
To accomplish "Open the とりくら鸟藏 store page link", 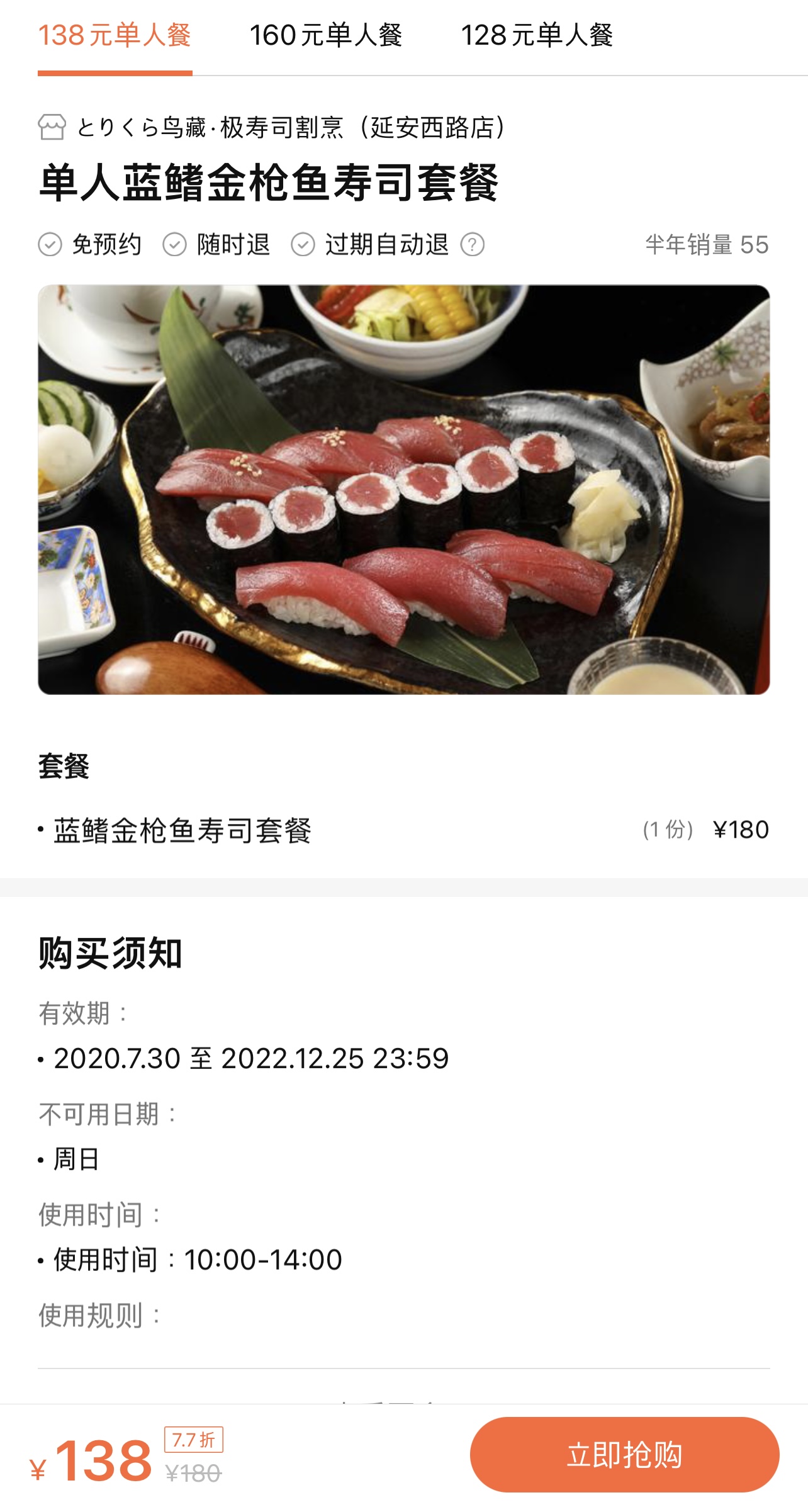I will click(x=272, y=127).
